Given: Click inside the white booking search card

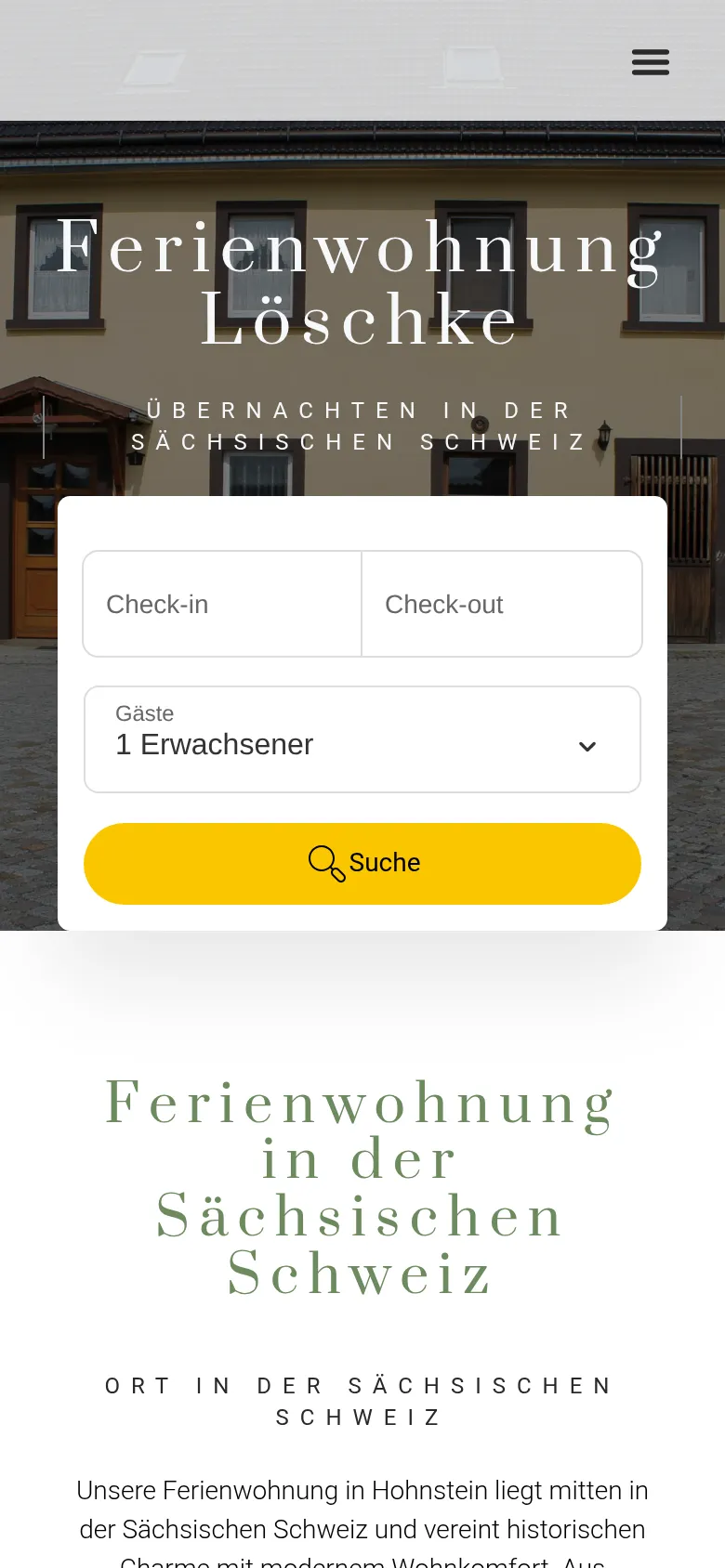Looking at the screenshot, I should coord(362,715).
